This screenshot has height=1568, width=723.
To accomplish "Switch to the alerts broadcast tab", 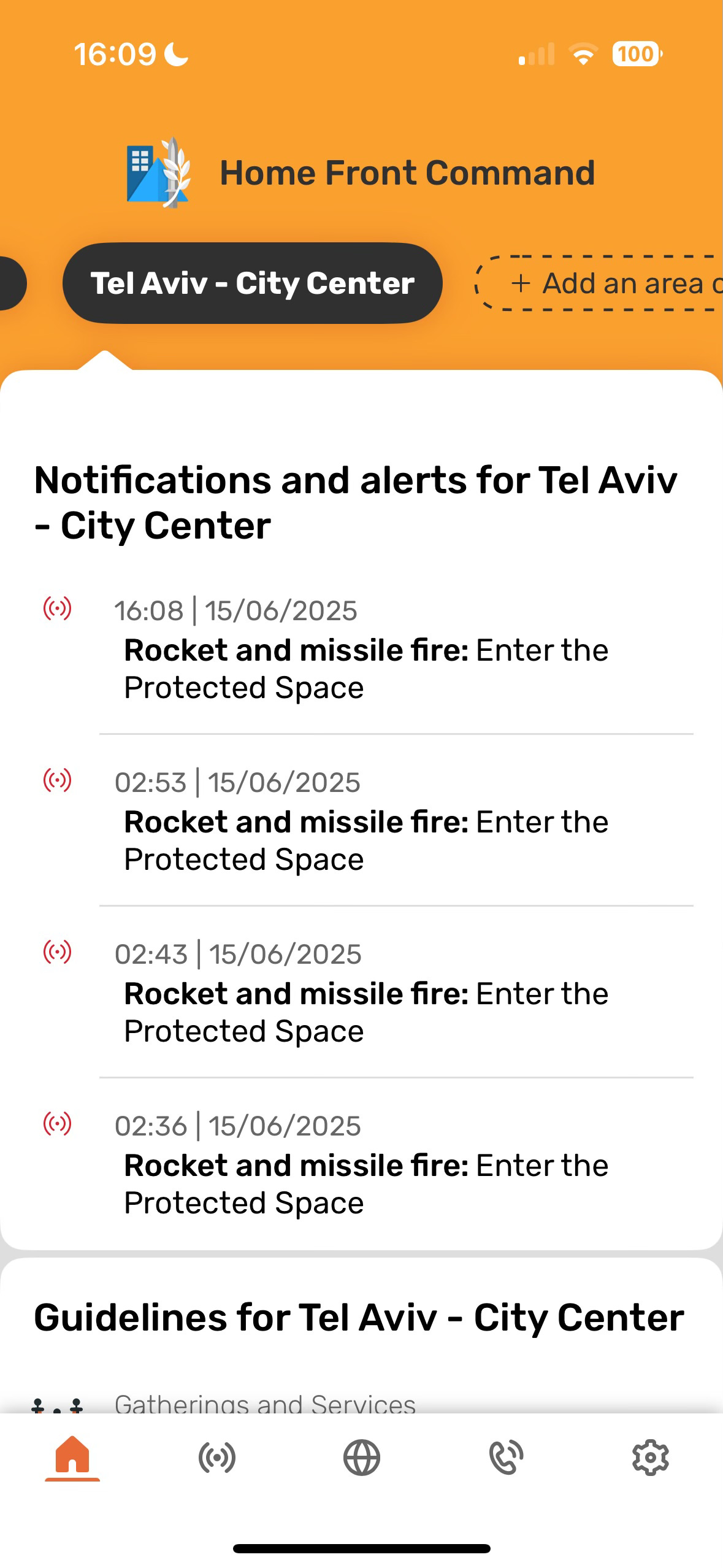I will [217, 1457].
